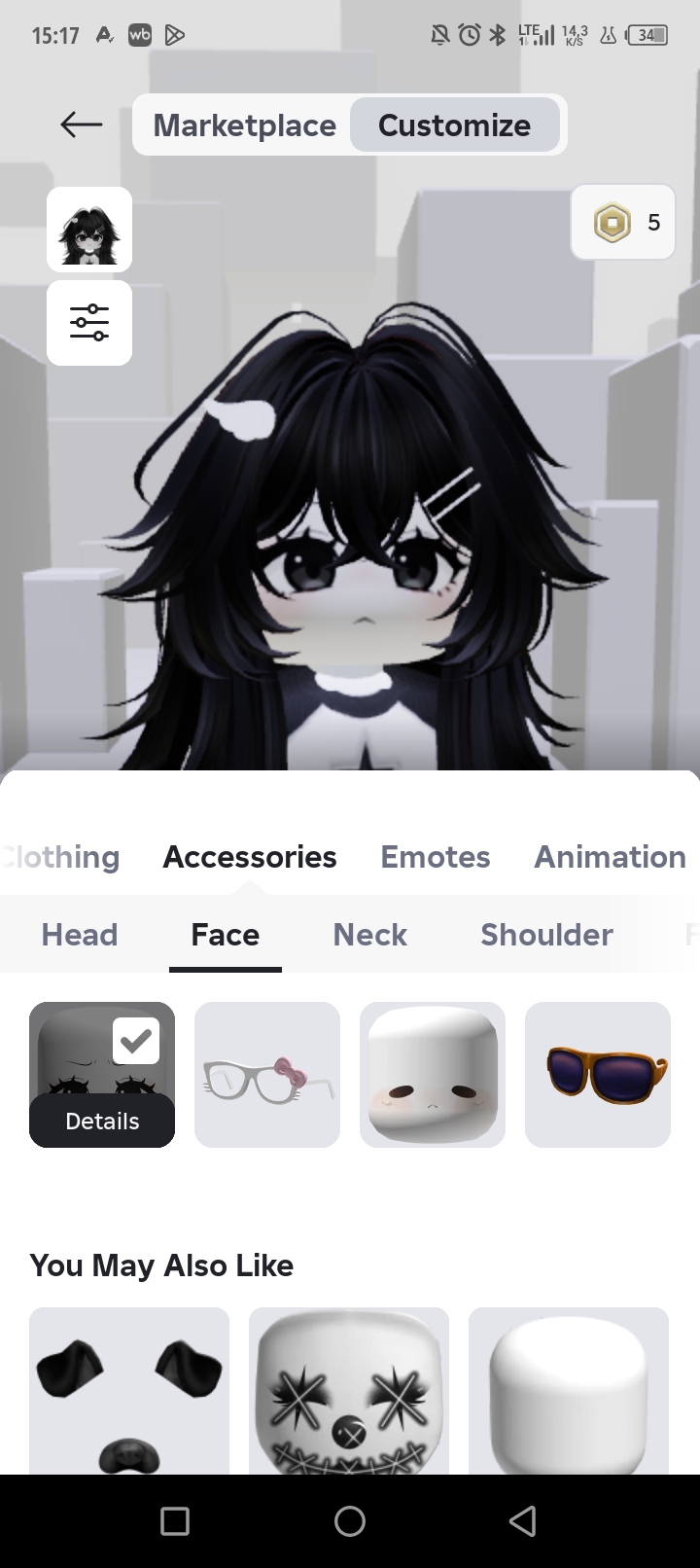Screen dimensions: 700x1568
Task: Open the Emotes category
Action: pos(436,857)
